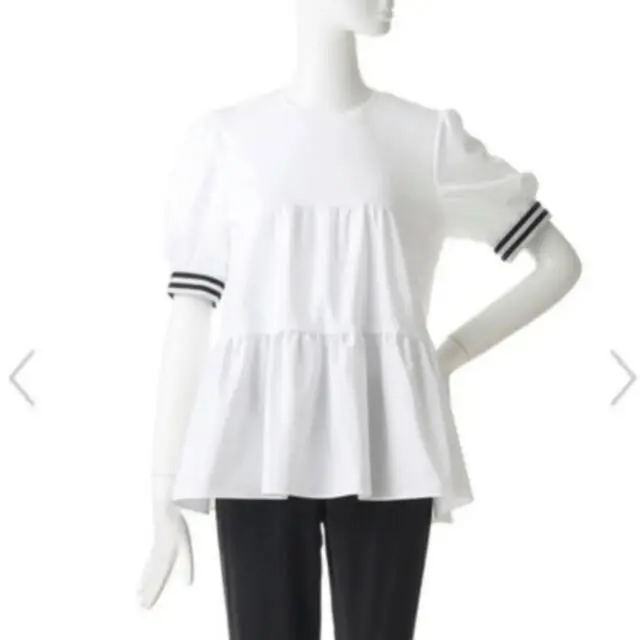Show the next product image
This screenshot has width=640, height=640.
[x=621, y=377]
